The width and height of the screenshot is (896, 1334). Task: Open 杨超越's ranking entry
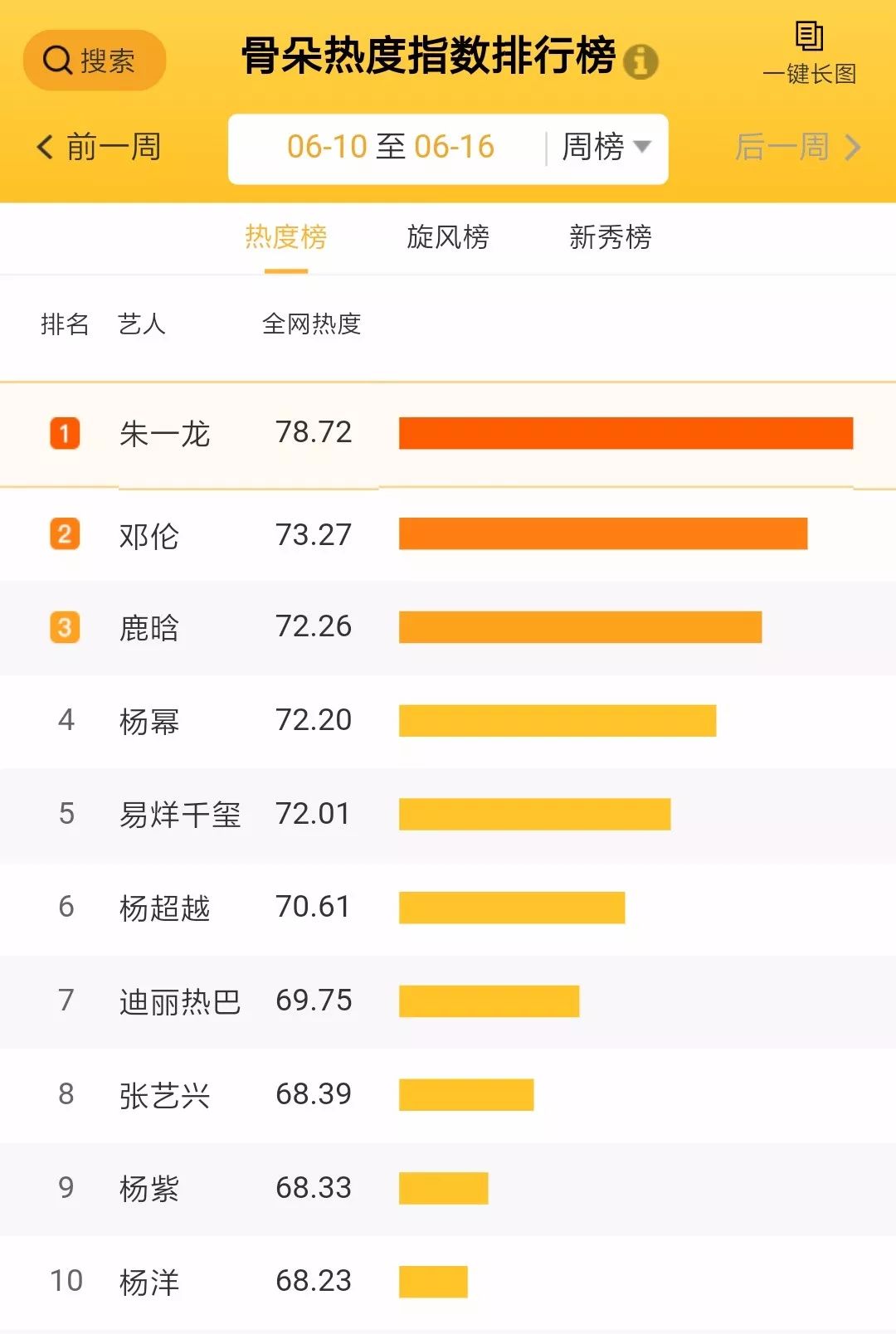pyautogui.click(x=165, y=908)
